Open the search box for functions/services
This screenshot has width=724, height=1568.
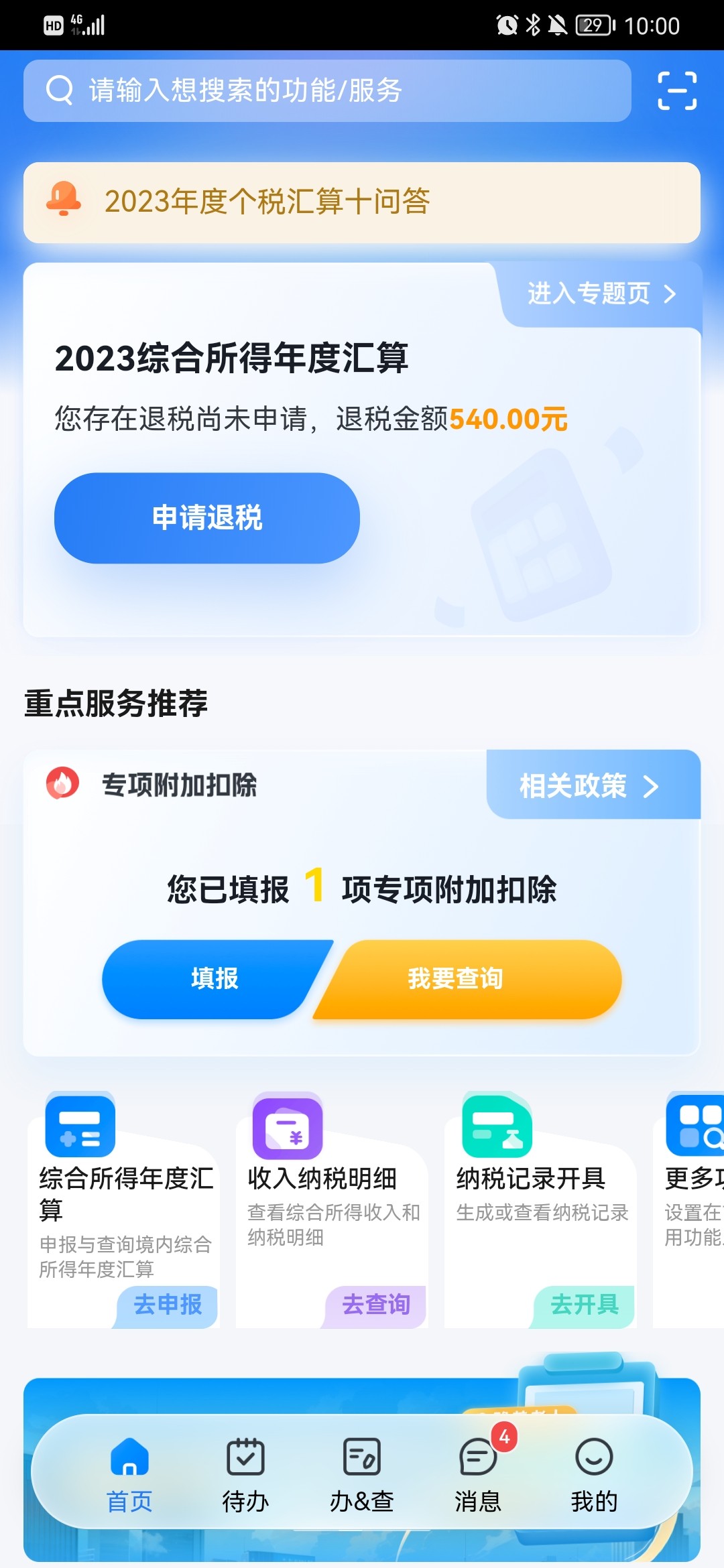pos(327,90)
